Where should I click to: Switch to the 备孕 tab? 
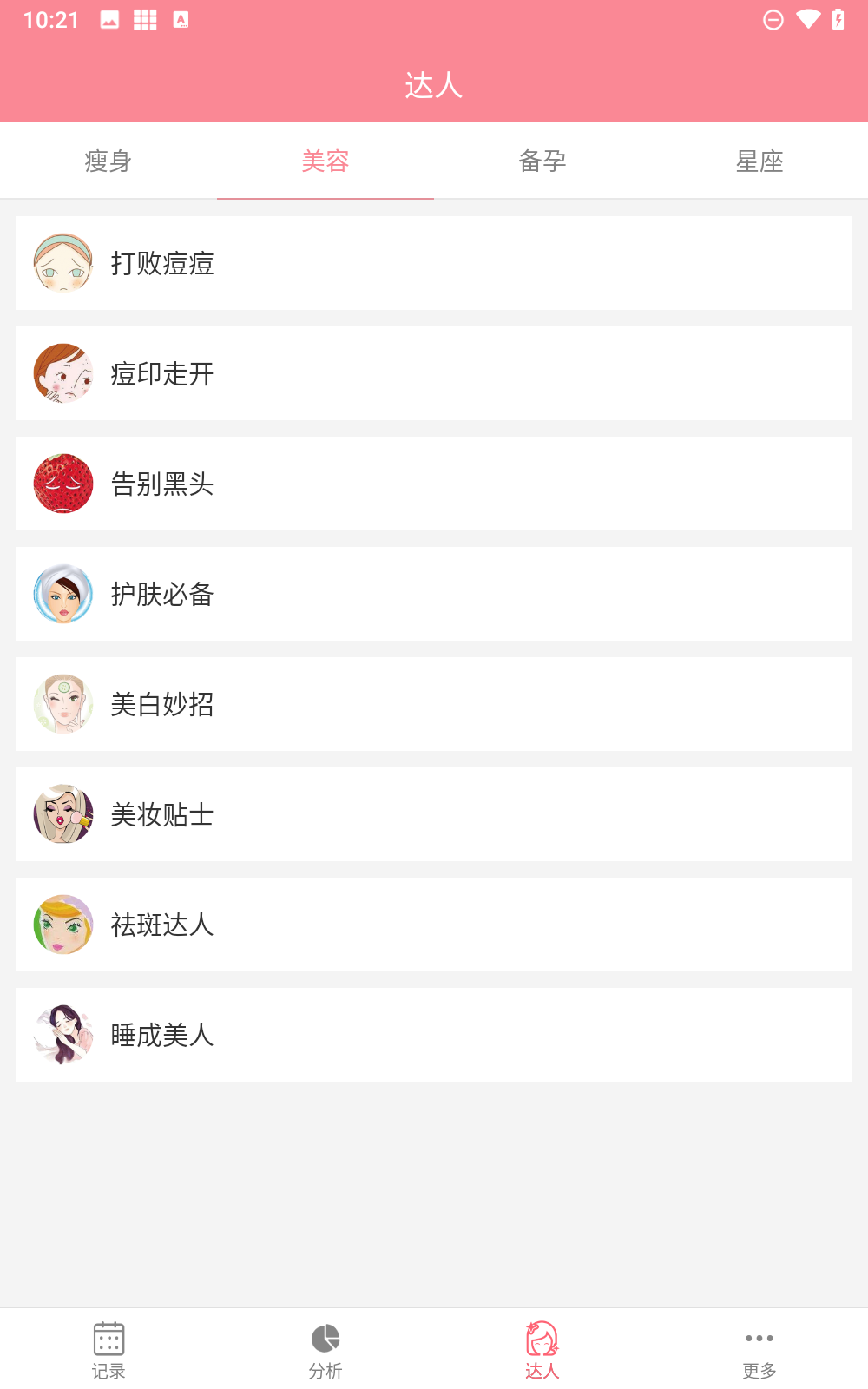(542, 161)
